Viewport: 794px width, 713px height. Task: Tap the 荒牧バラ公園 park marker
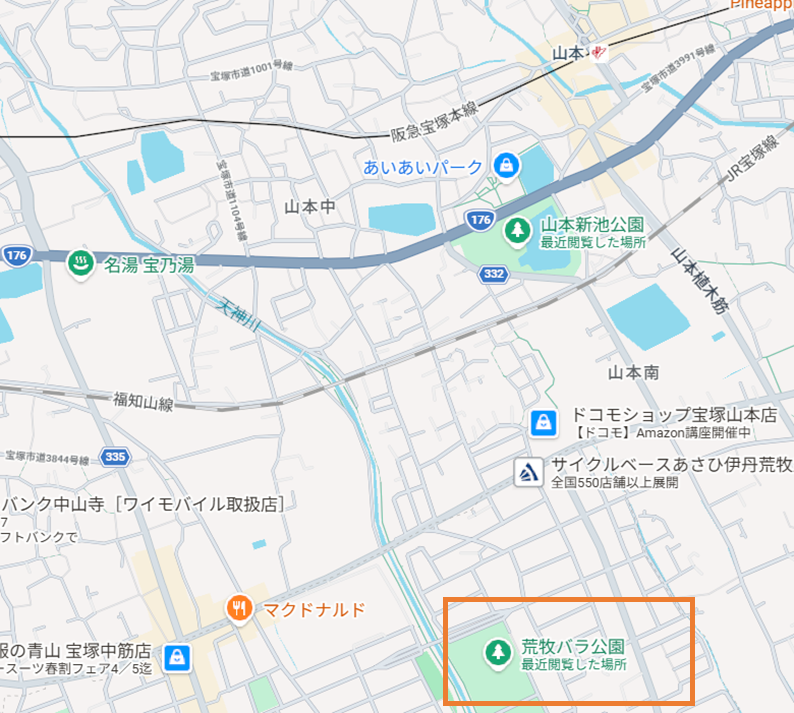click(x=496, y=654)
